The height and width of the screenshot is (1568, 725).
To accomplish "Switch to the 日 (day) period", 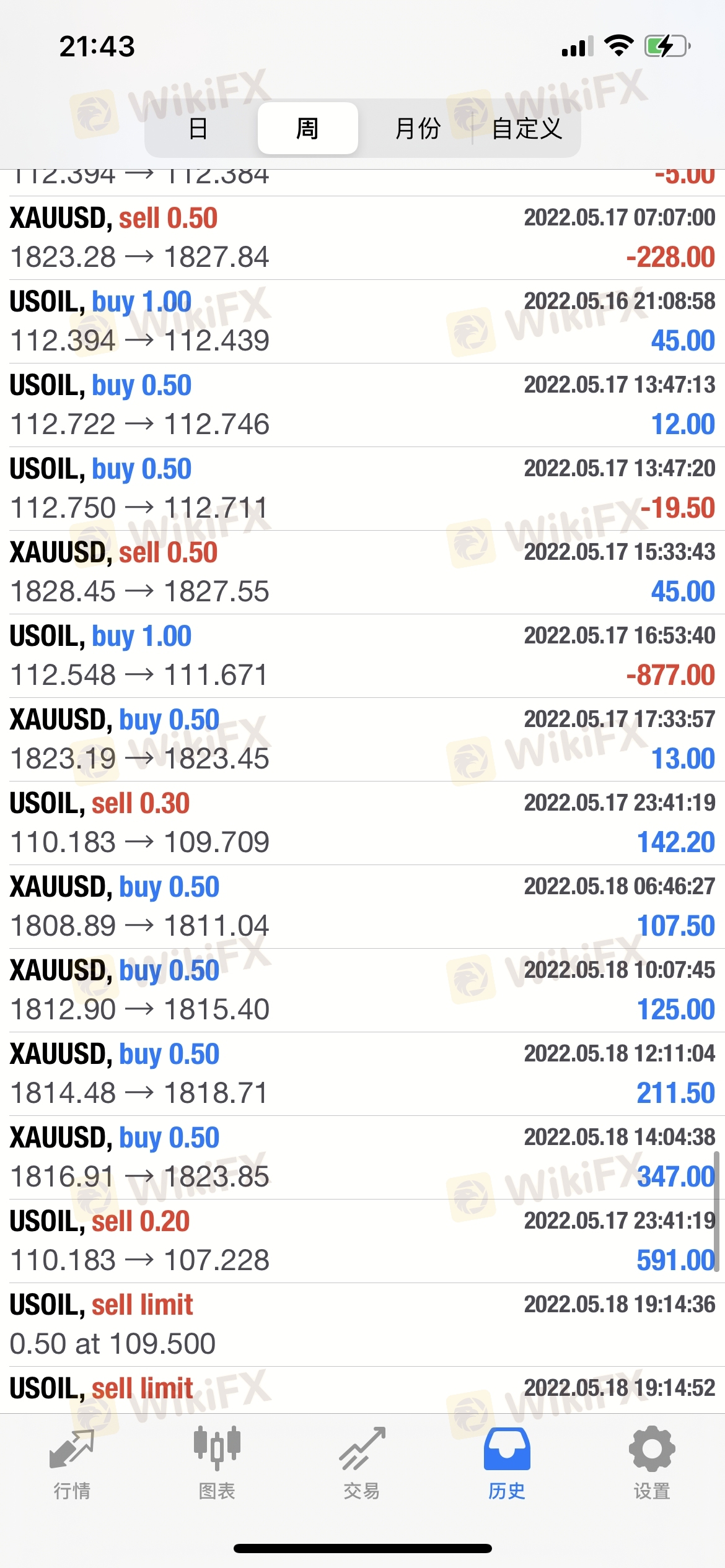I will coord(198,128).
